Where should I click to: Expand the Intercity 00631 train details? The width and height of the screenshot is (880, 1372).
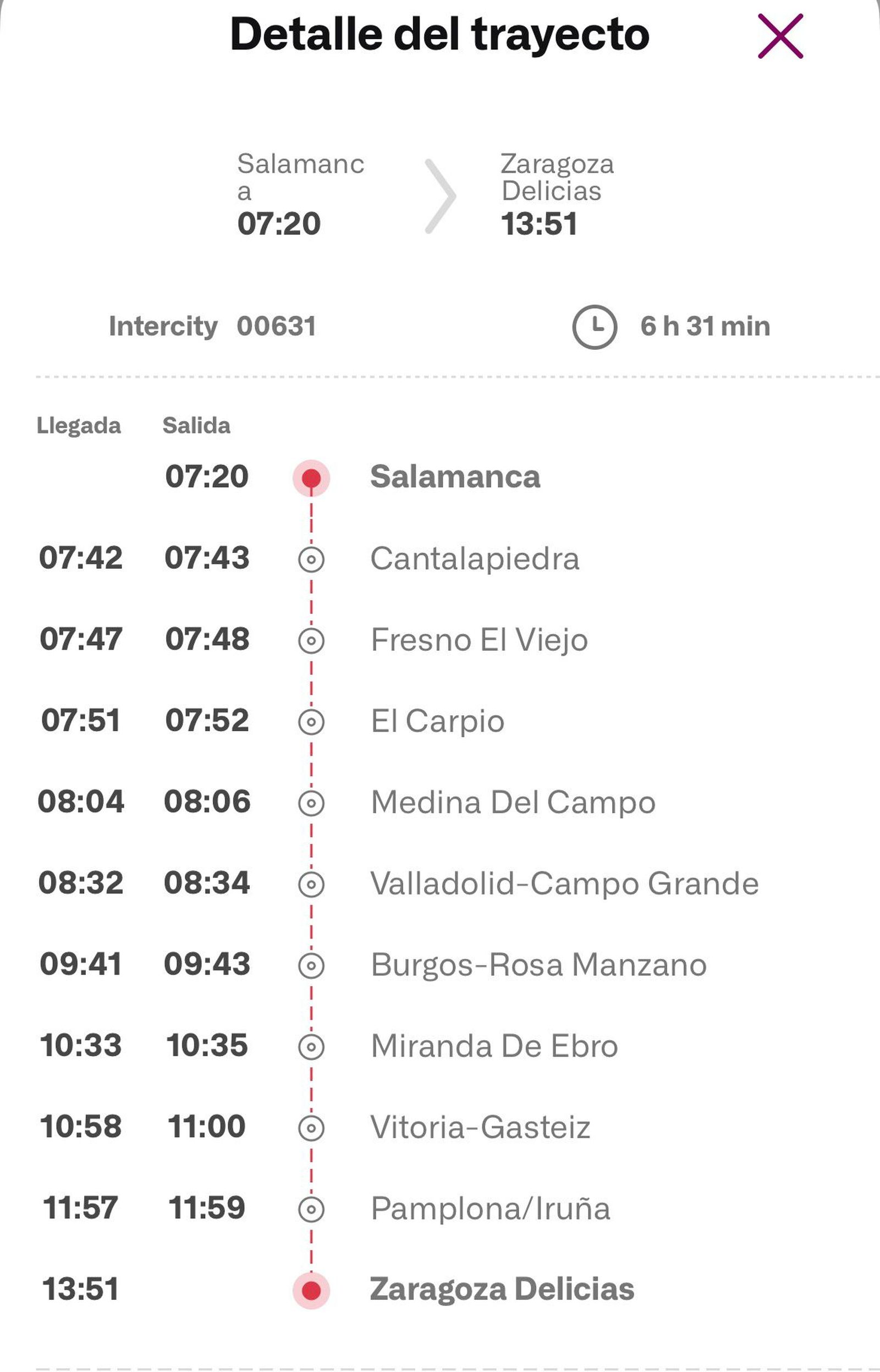click(211, 327)
